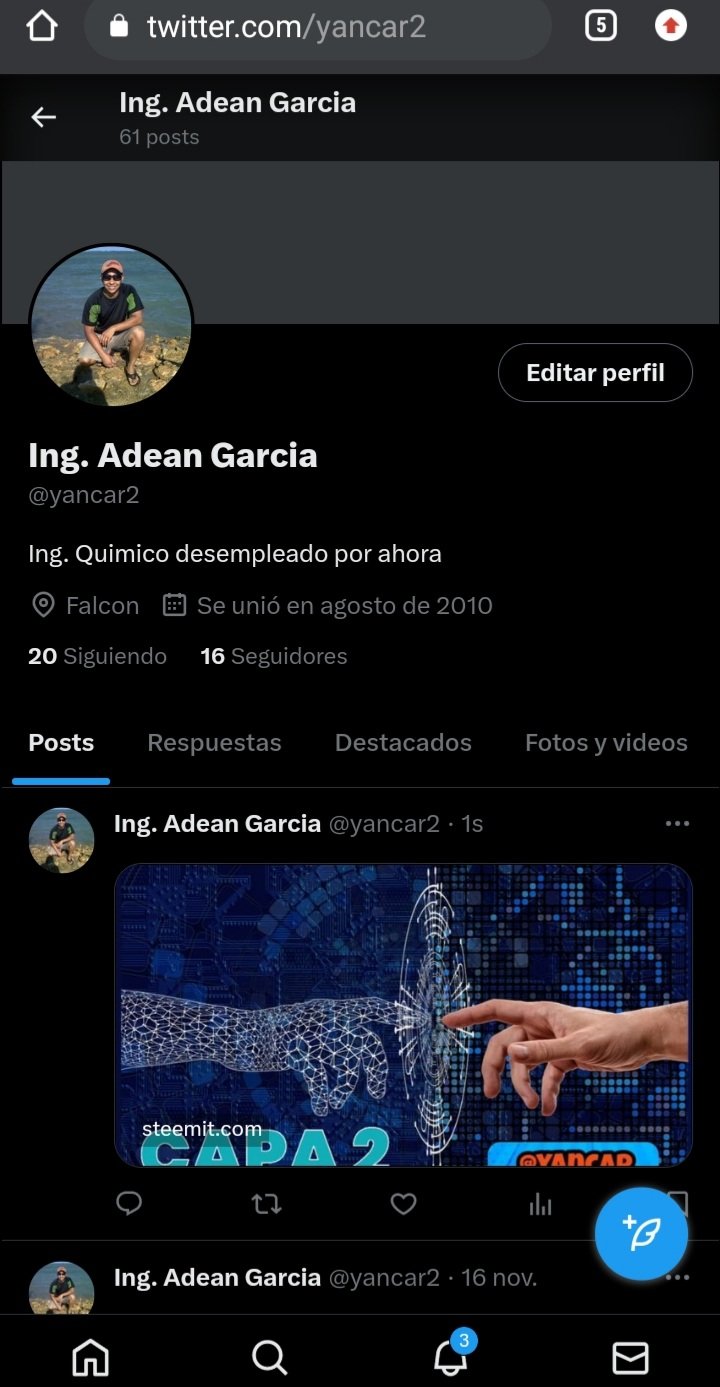Open more options on the 1s post

click(677, 824)
